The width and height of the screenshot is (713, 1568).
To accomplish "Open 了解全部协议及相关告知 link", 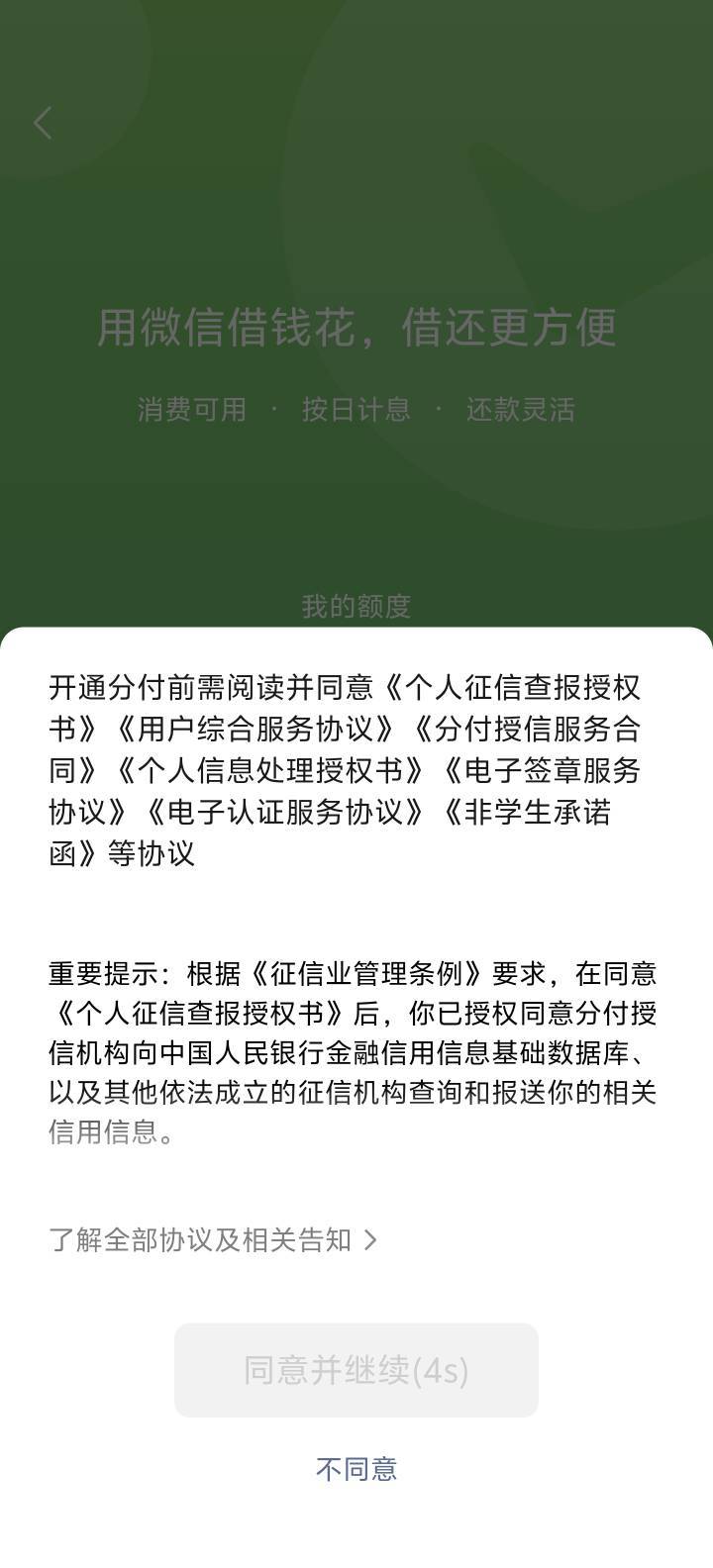I will pyautogui.click(x=213, y=1239).
